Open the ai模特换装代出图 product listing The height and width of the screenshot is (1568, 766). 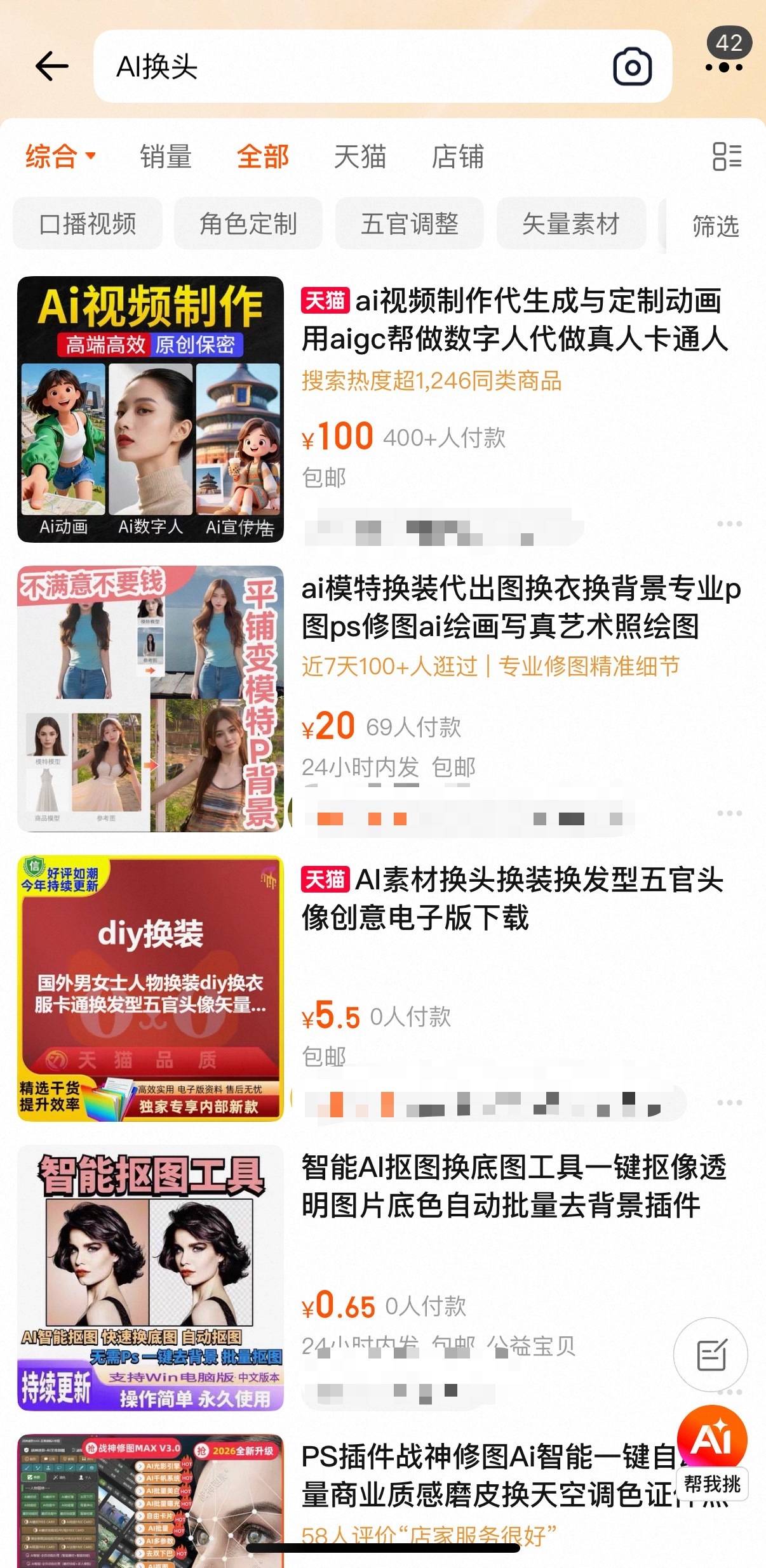click(521, 608)
